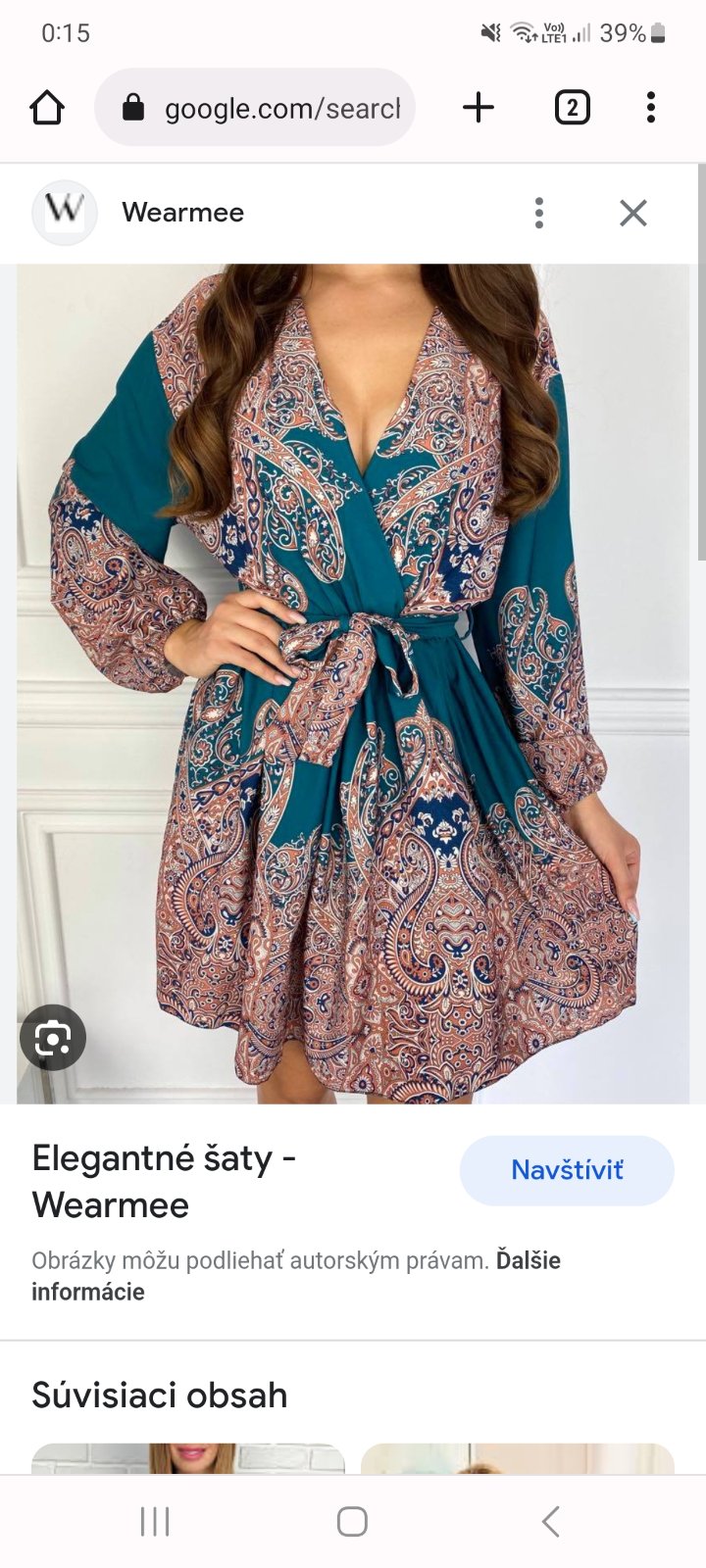Open the second related content image
This screenshot has width=706, height=1568.
[x=518, y=1458]
